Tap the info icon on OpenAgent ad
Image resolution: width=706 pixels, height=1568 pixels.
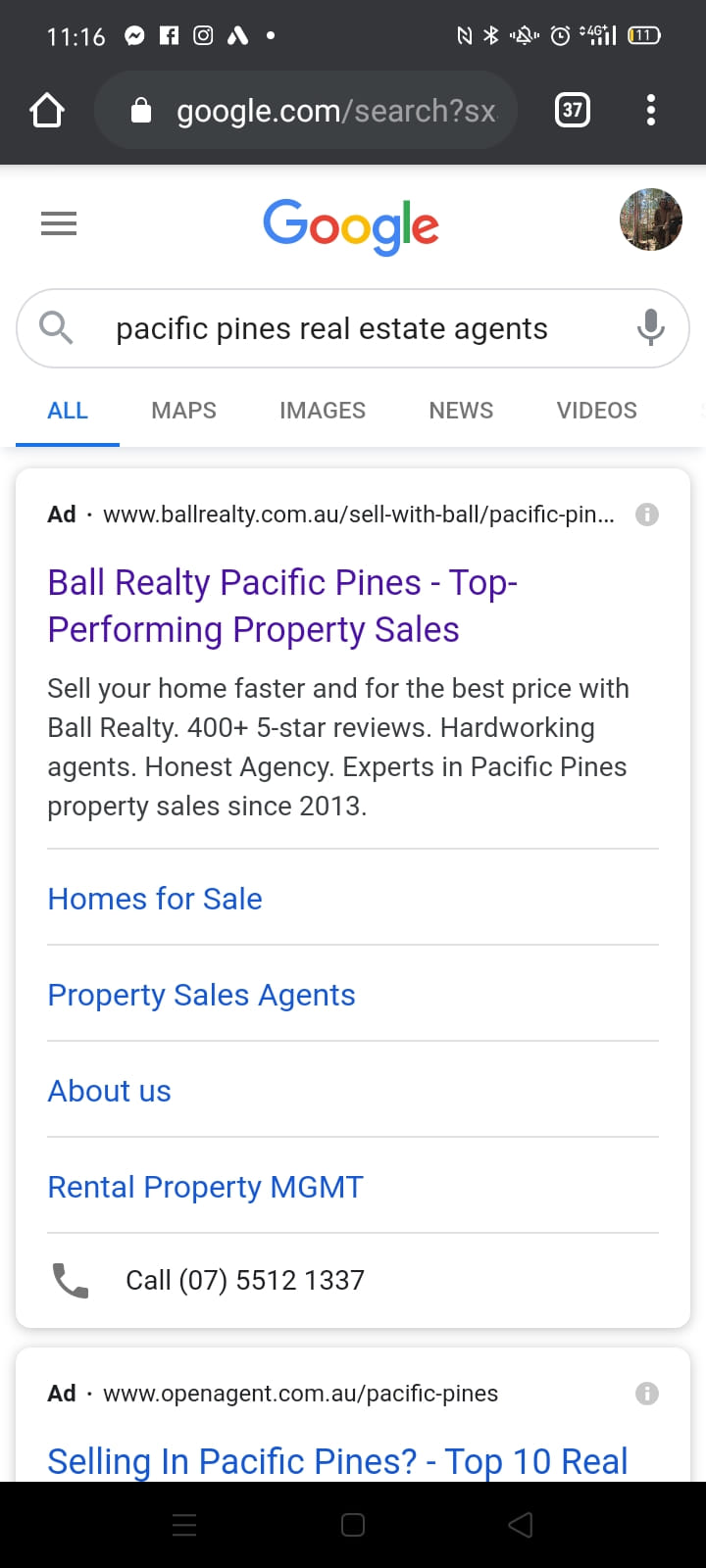point(646,1393)
